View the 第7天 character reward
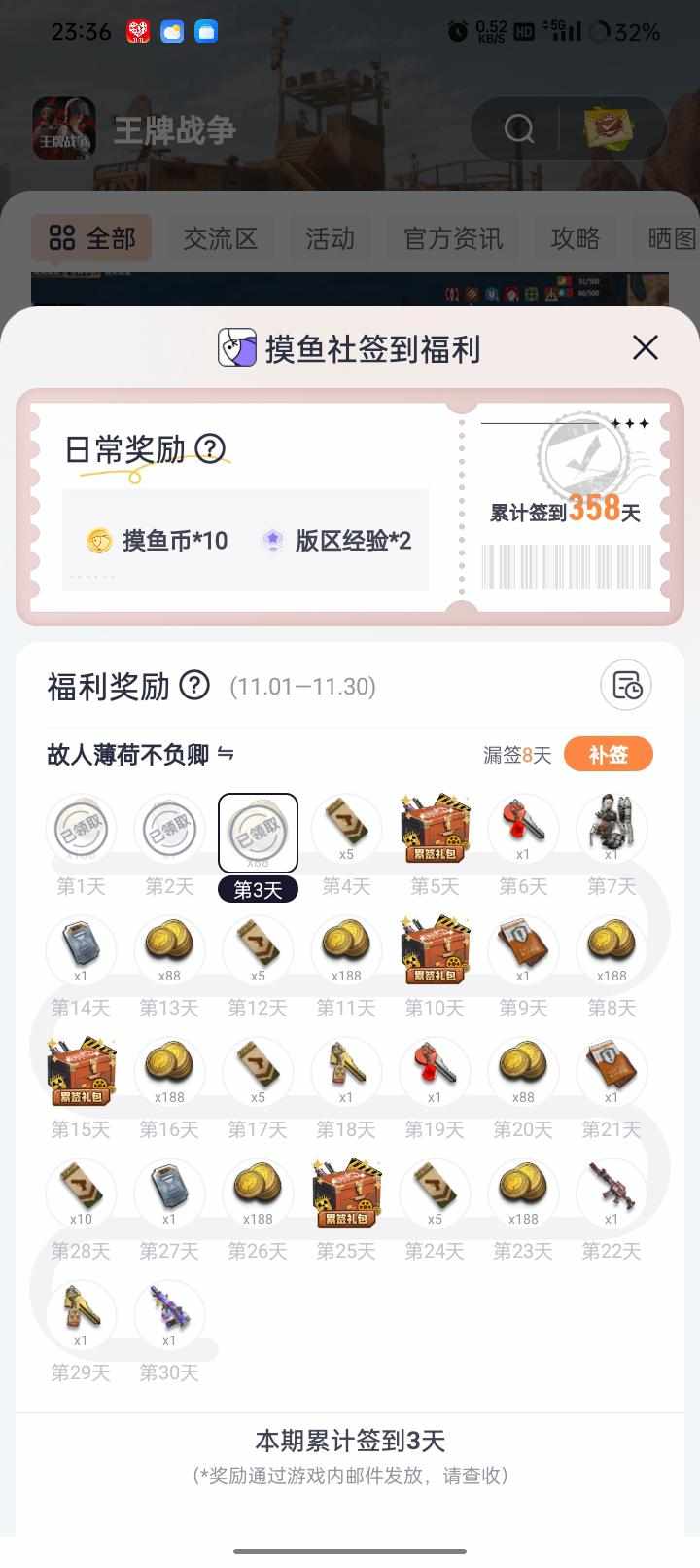The image size is (700, 1568). [612, 830]
